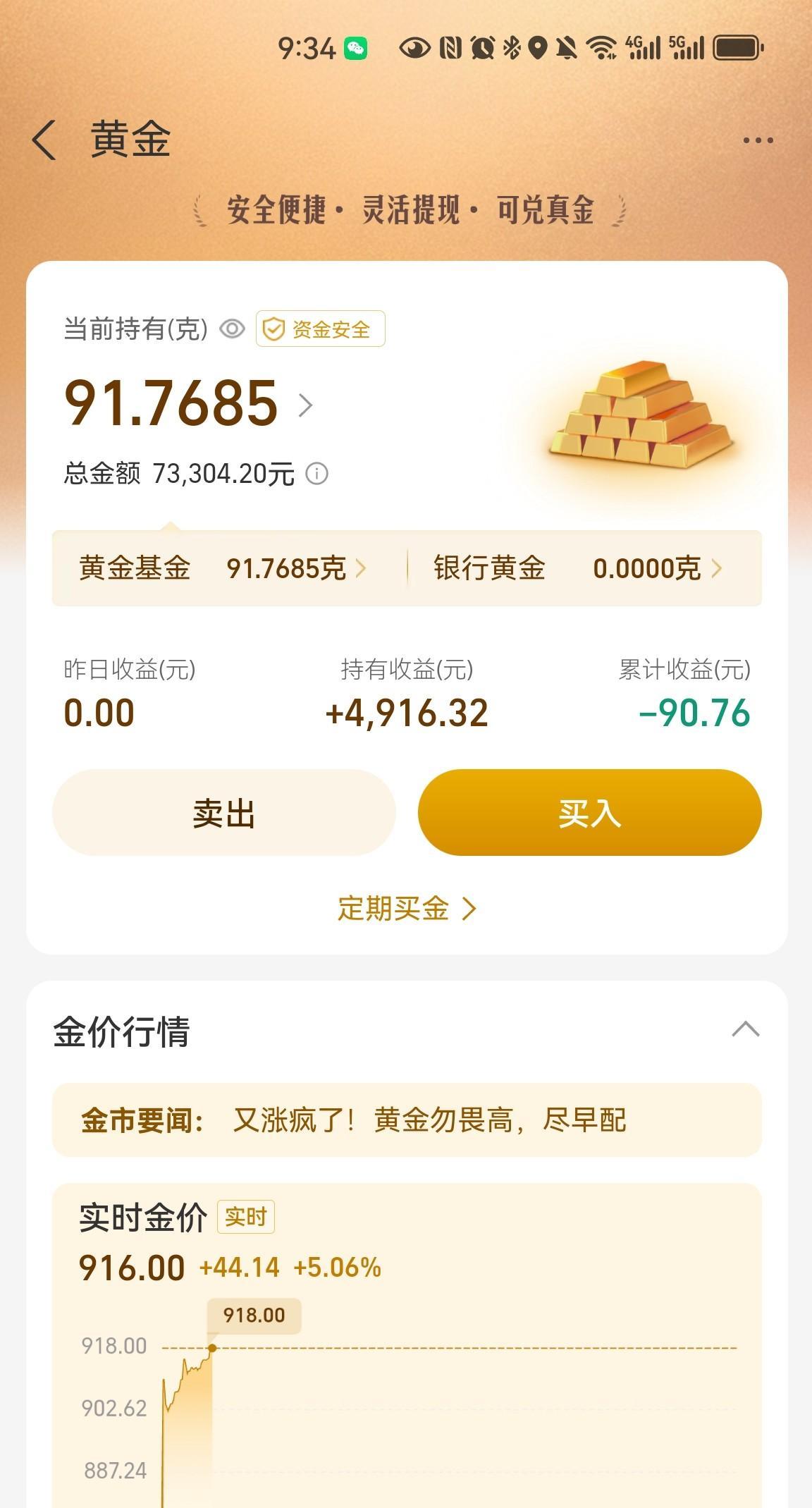Open 黄金基金 holdings
The height and width of the screenshot is (1508, 812).
pyautogui.click(x=223, y=568)
